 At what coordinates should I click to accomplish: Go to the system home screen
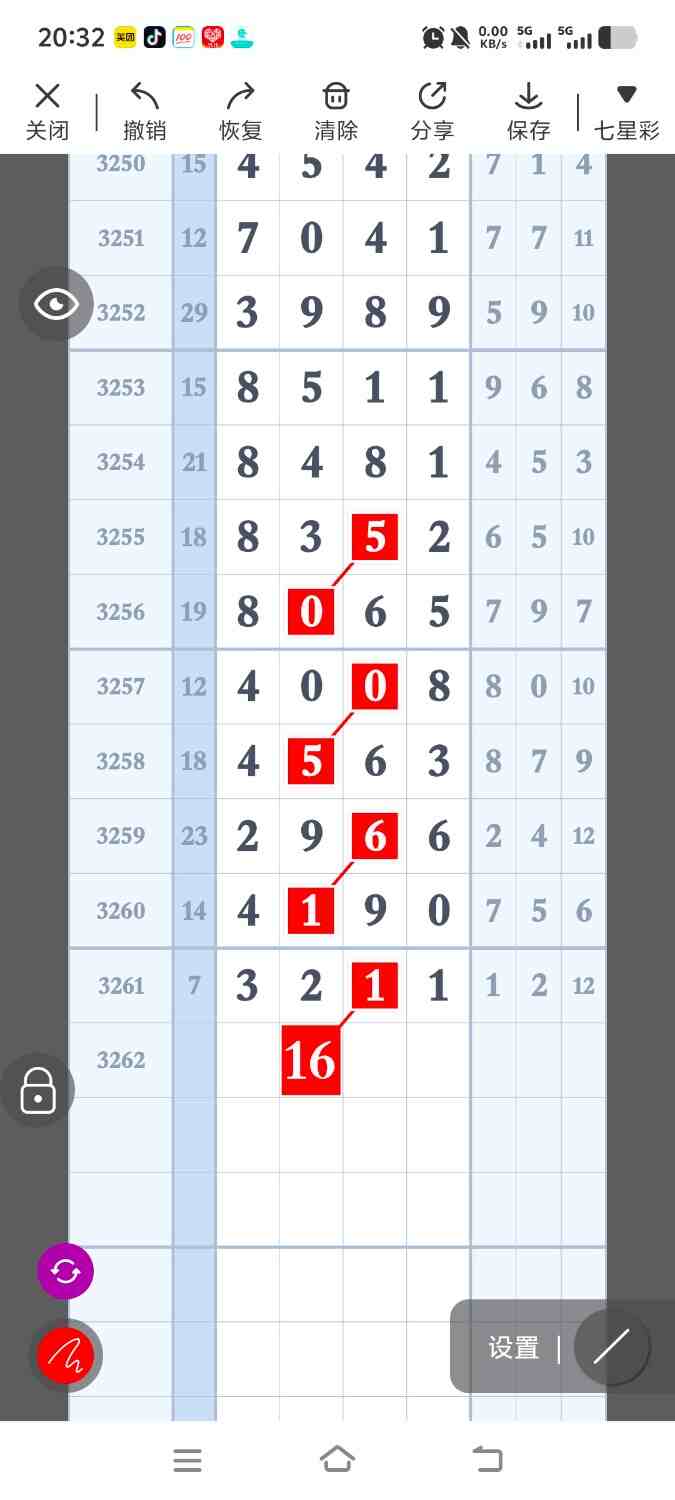[x=337, y=1459]
